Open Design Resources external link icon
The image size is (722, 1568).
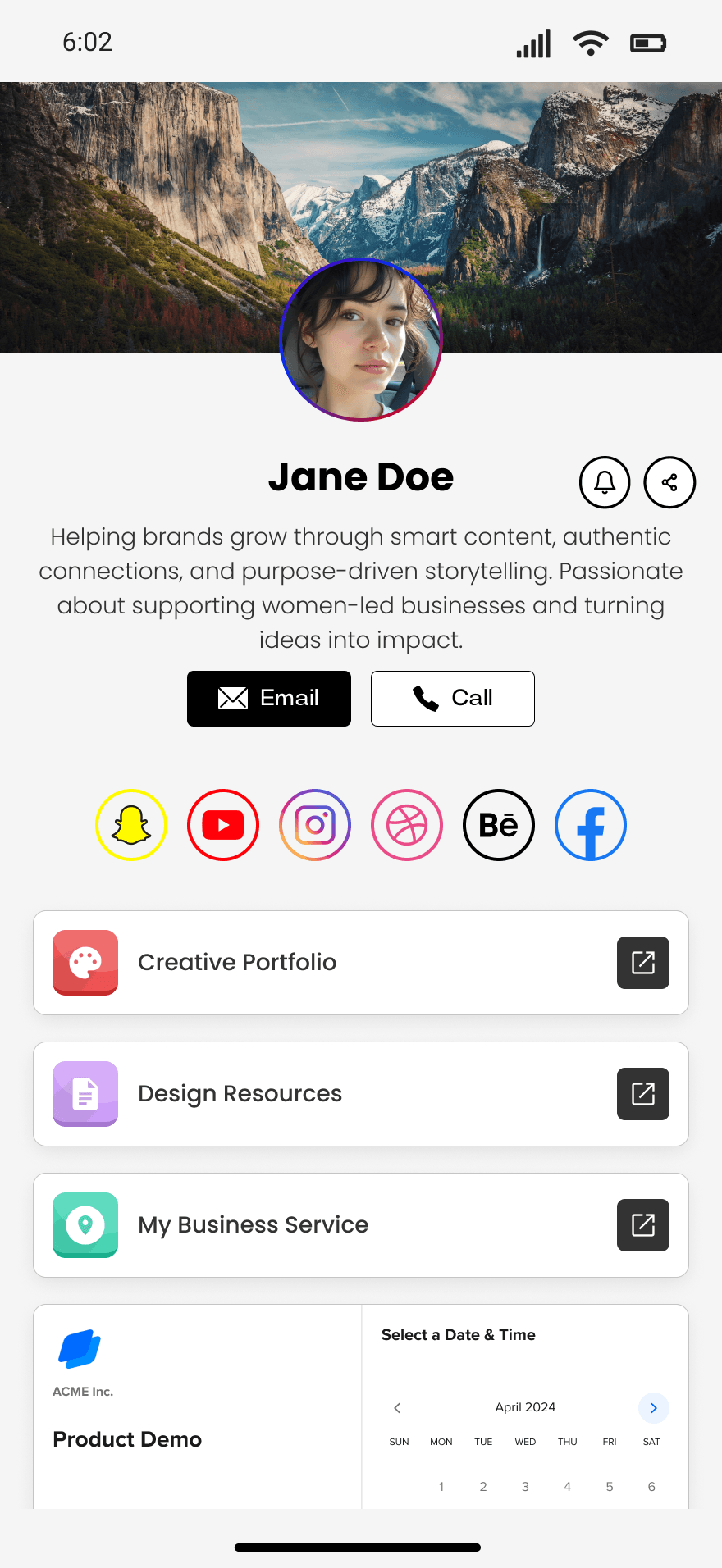click(642, 1094)
